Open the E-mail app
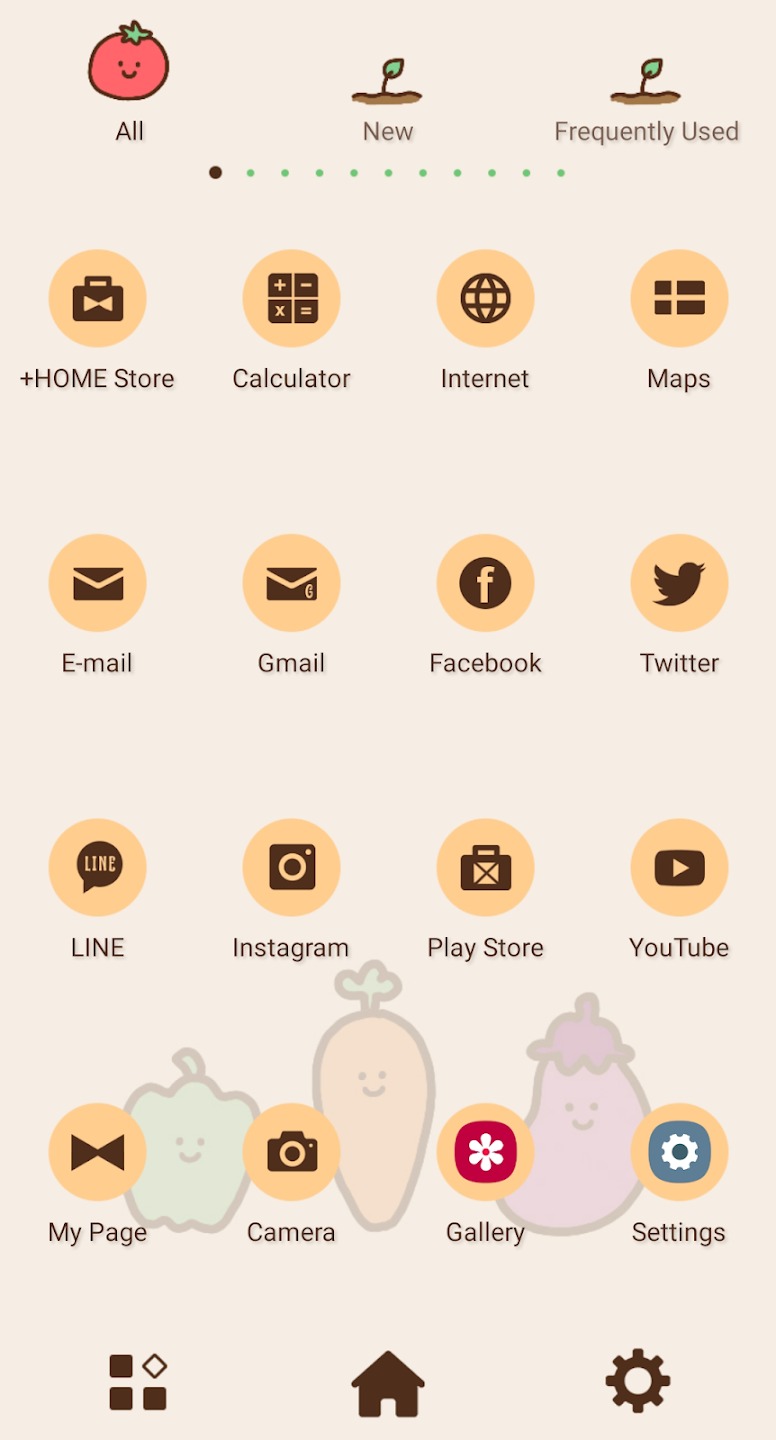 (x=97, y=583)
